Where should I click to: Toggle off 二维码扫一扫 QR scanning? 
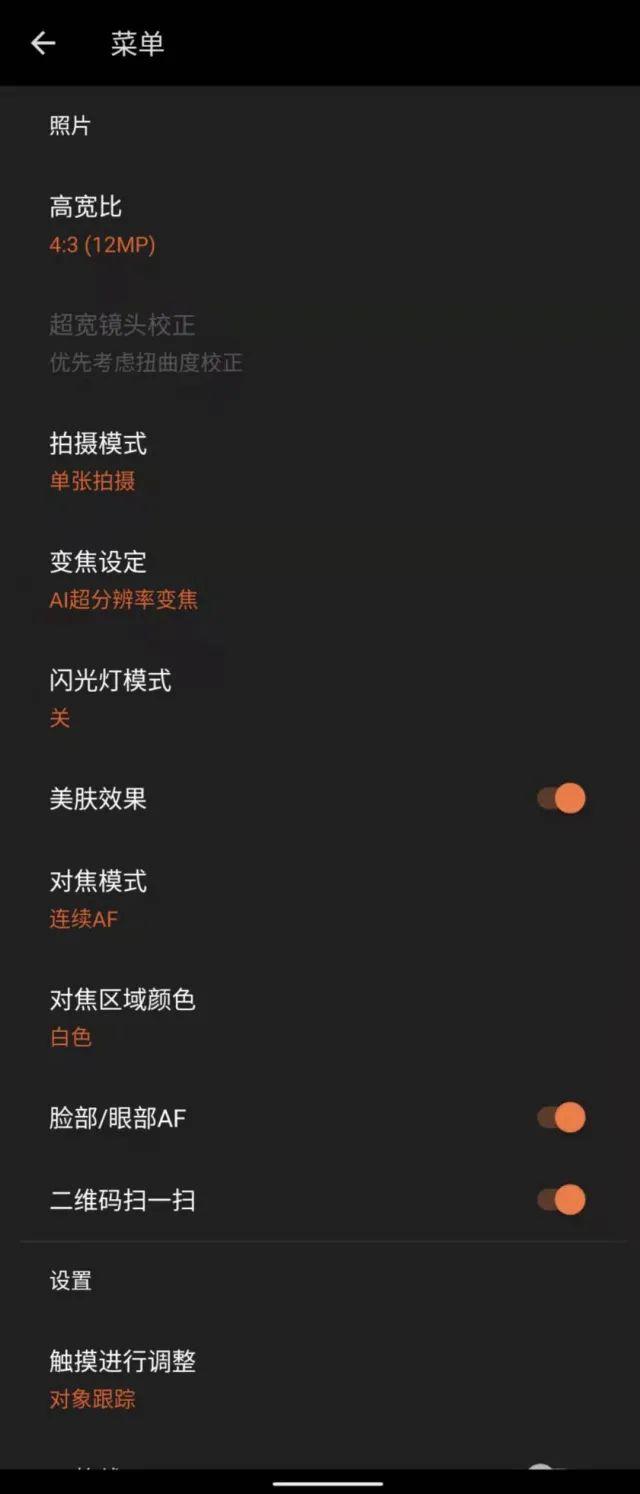[x=562, y=1199]
